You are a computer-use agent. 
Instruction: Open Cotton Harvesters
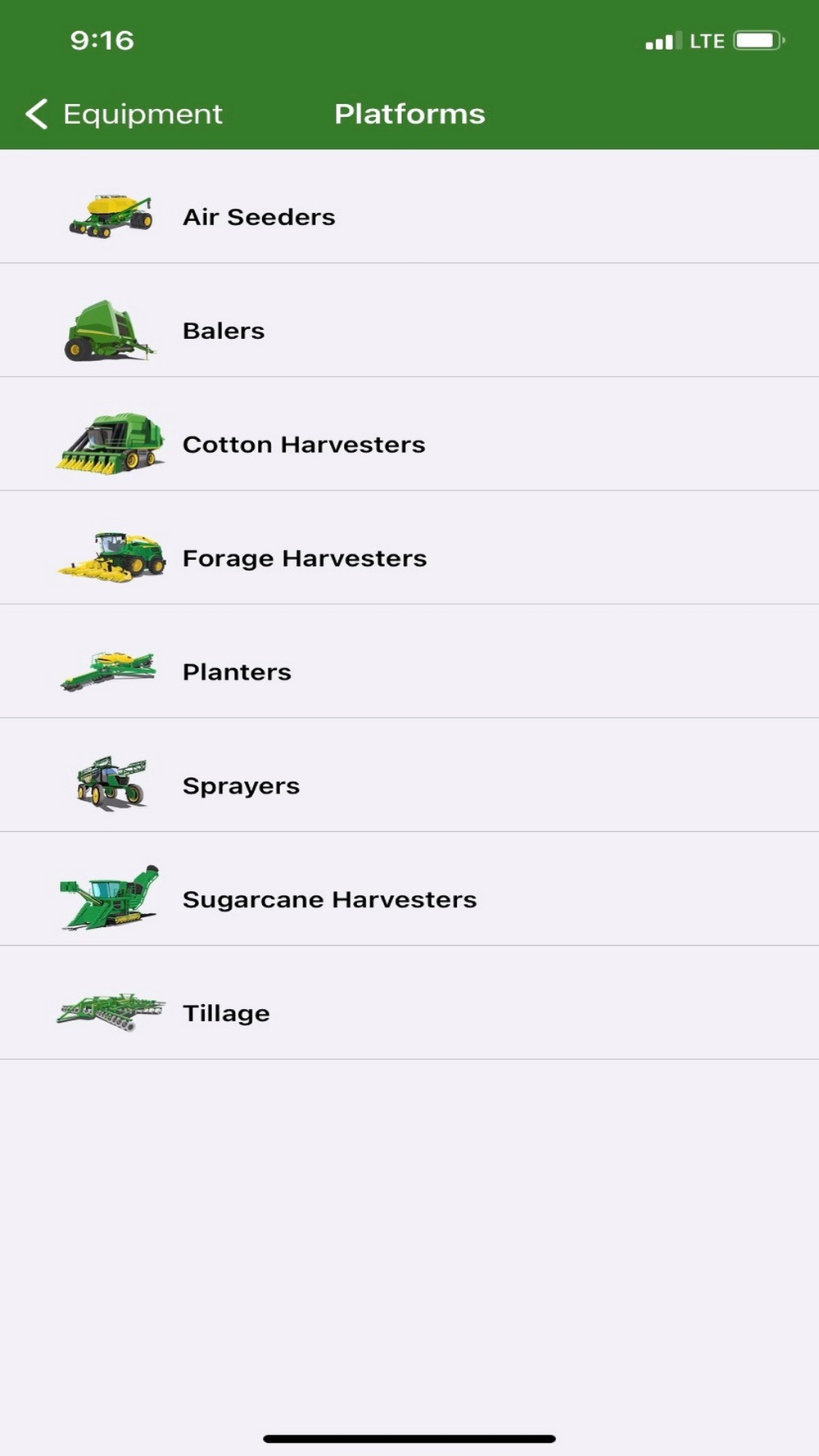(x=304, y=445)
